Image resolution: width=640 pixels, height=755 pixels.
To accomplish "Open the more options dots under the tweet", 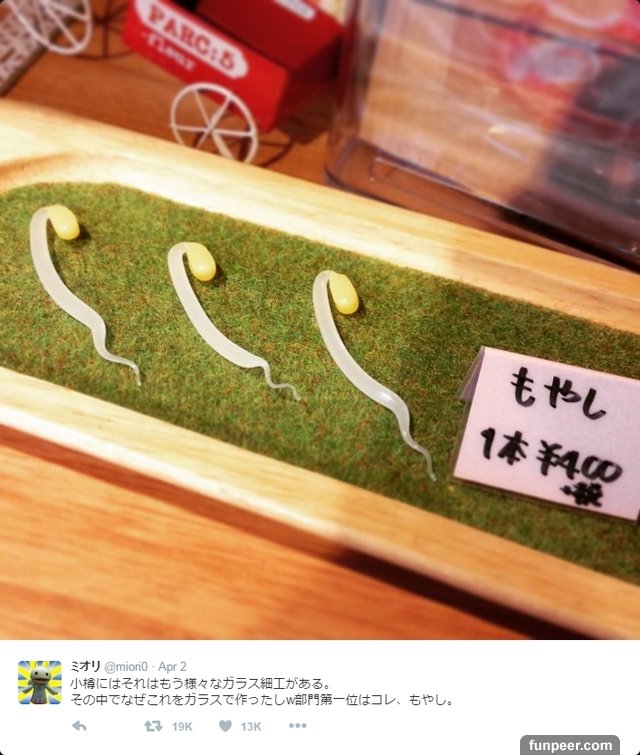I will click(x=297, y=727).
